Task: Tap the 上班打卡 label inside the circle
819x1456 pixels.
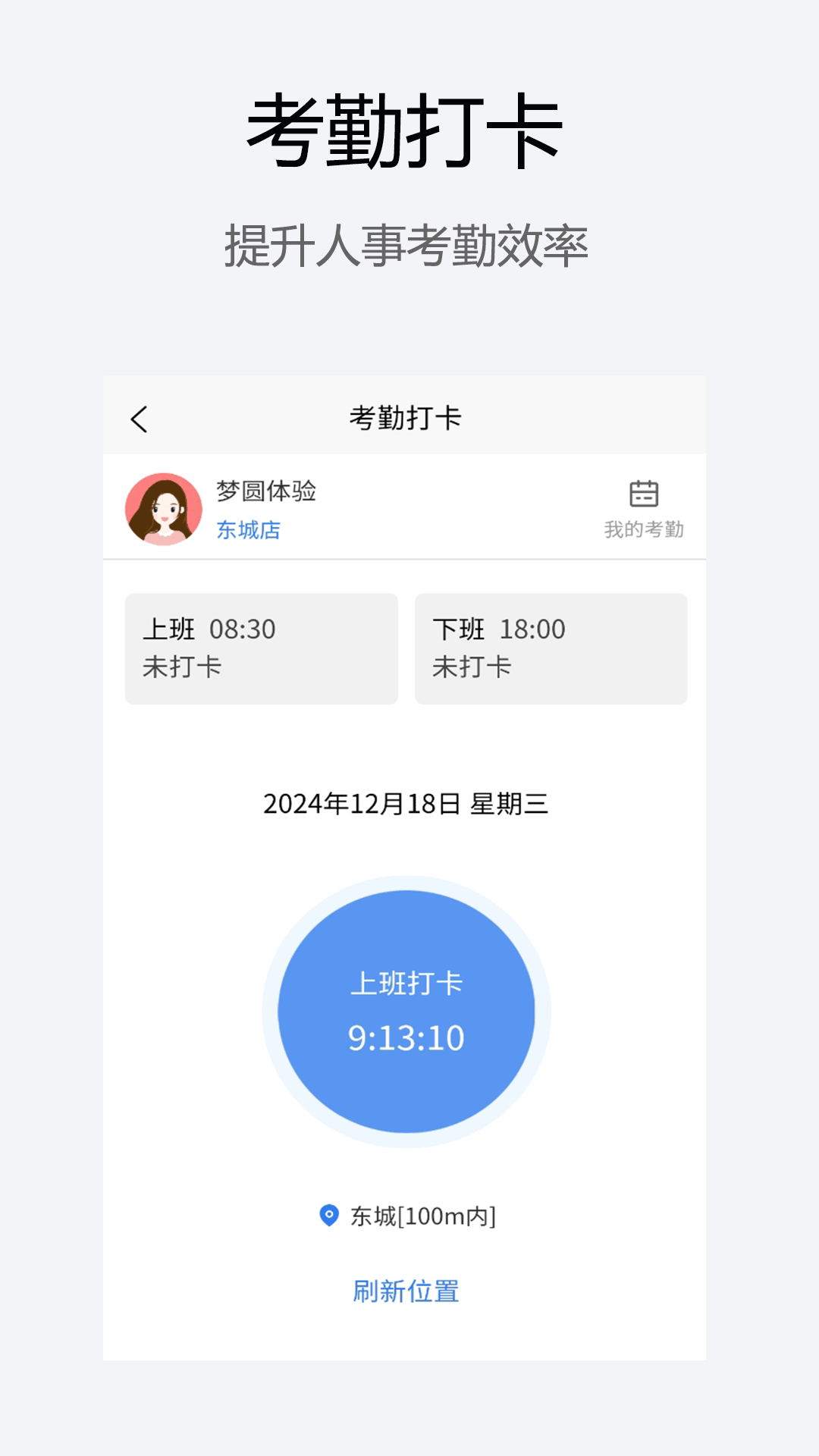Action: (409, 984)
